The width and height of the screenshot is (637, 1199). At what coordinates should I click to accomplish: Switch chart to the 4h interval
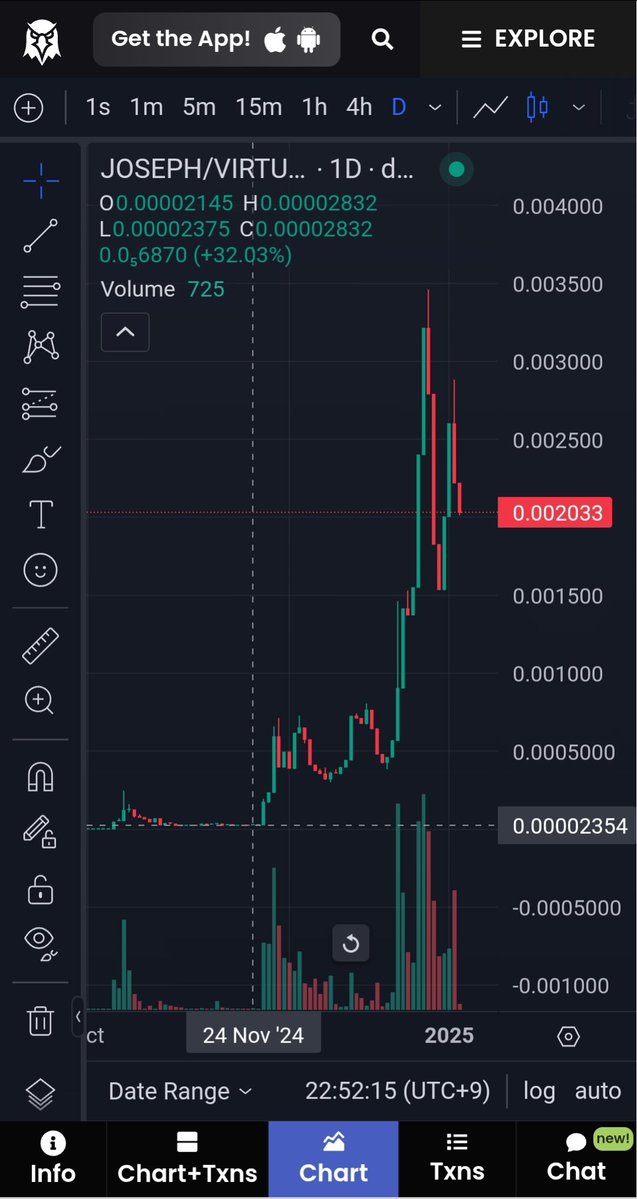(x=359, y=107)
